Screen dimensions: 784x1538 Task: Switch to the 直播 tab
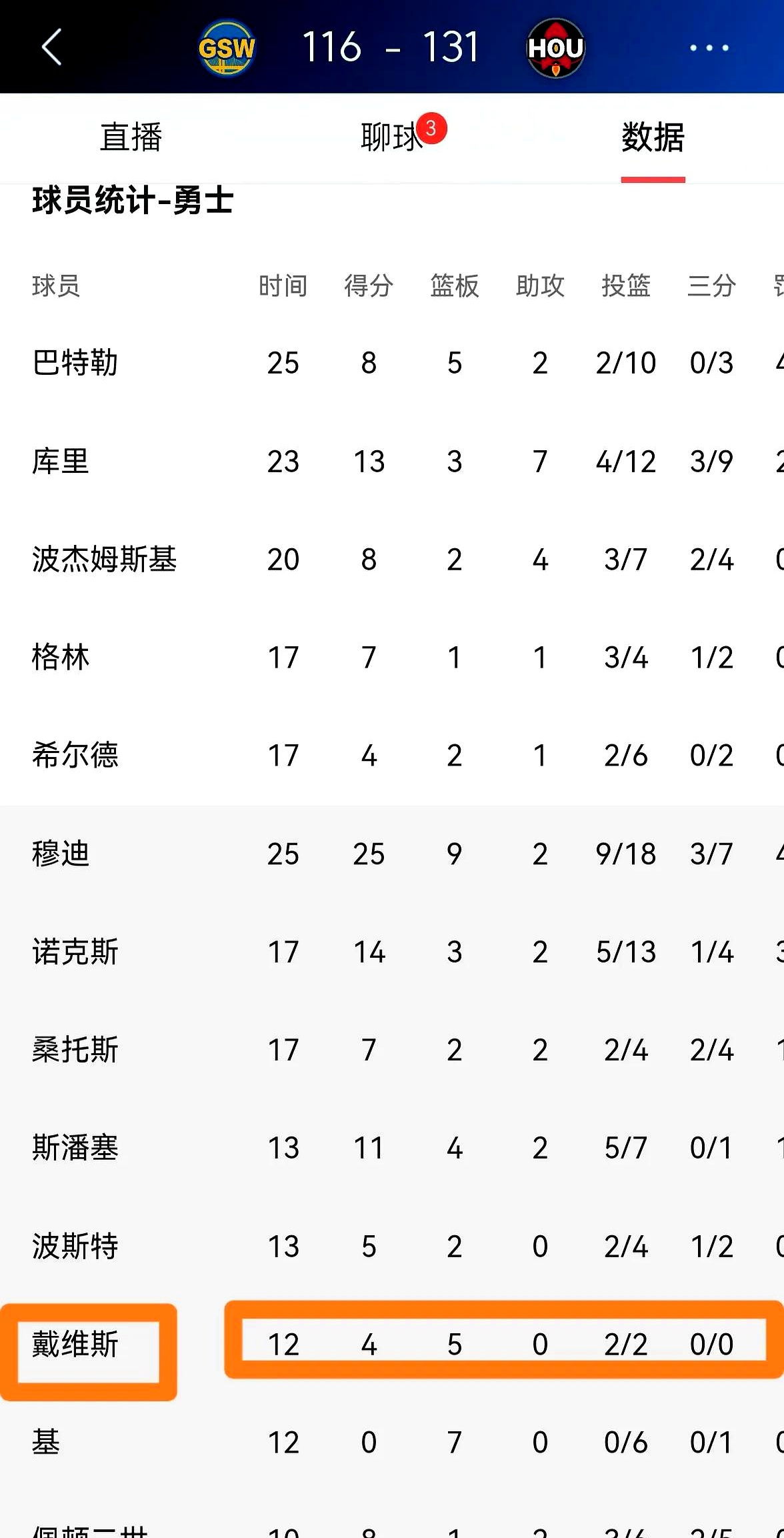pos(131,137)
